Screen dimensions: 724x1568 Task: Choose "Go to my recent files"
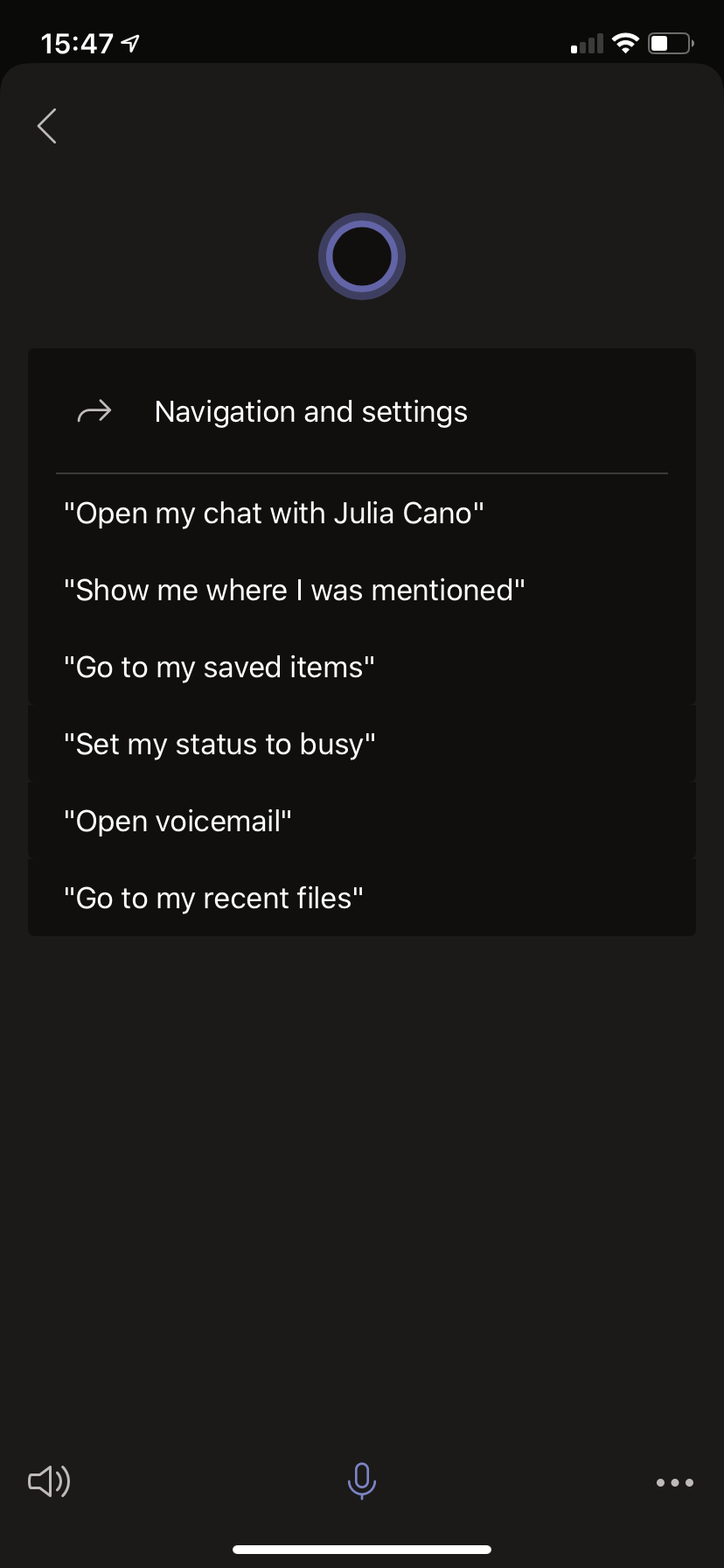pos(362,898)
